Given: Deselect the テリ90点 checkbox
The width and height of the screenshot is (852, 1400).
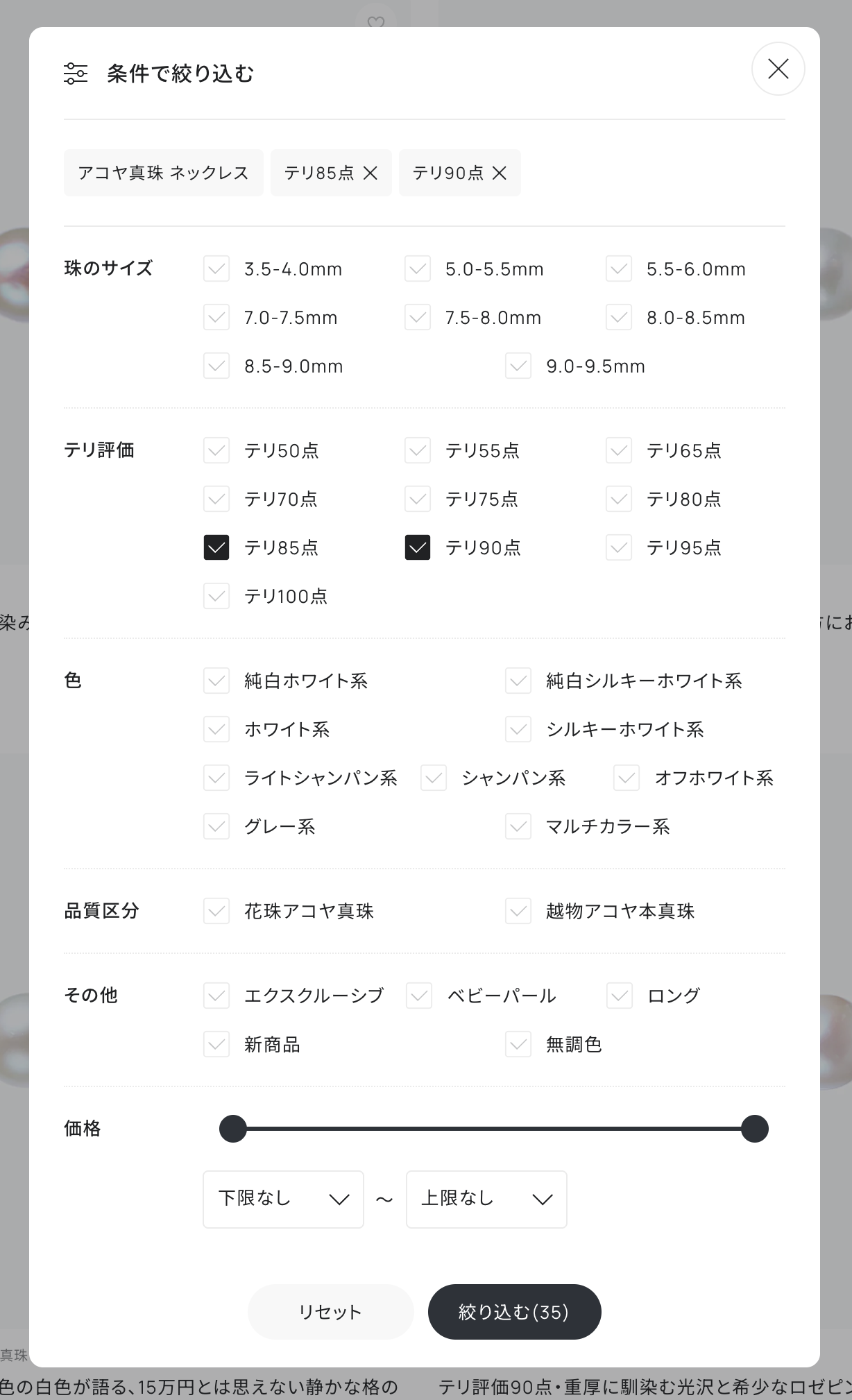Looking at the screenshot, I should 418,548.
